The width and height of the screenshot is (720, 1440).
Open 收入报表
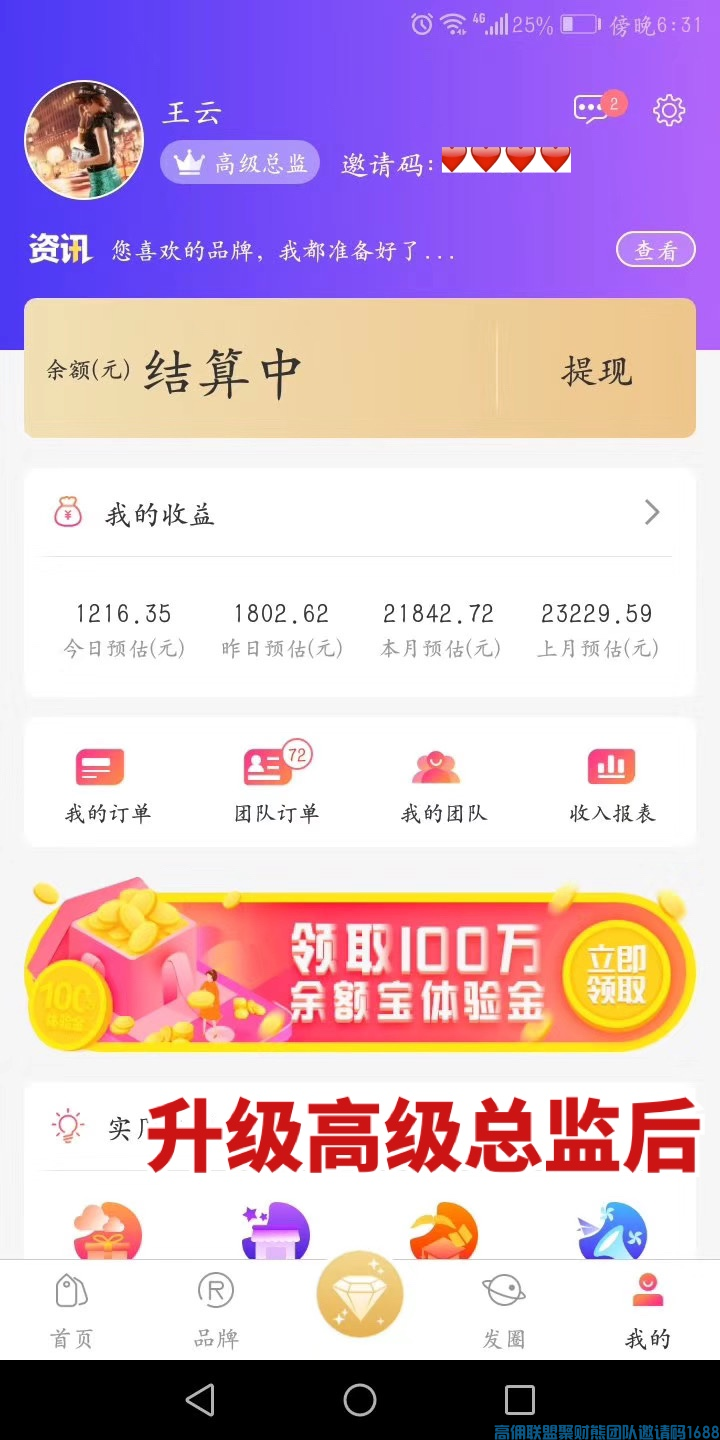(x=612, y=786)
